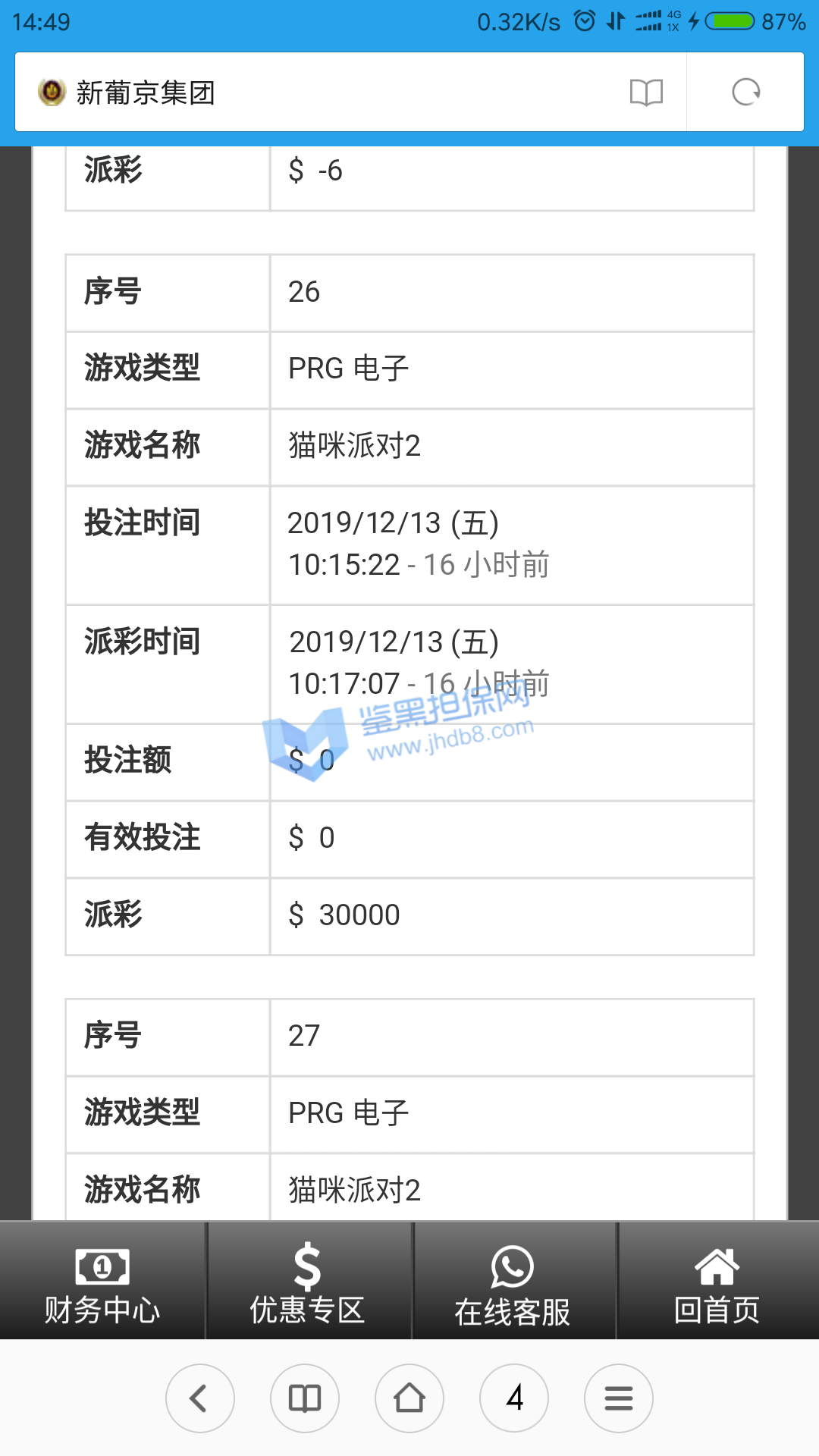819x1456 pixels.
Task: Go to 优惠专区 promotions section
Action: [x=308, y=1282]
